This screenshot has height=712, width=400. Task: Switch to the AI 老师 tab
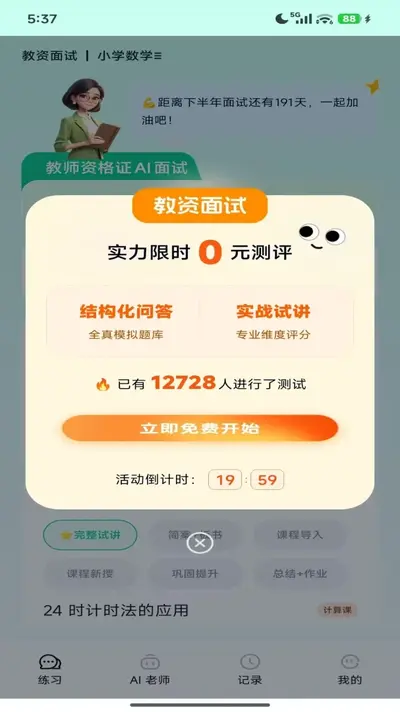[x=150, y=670]
